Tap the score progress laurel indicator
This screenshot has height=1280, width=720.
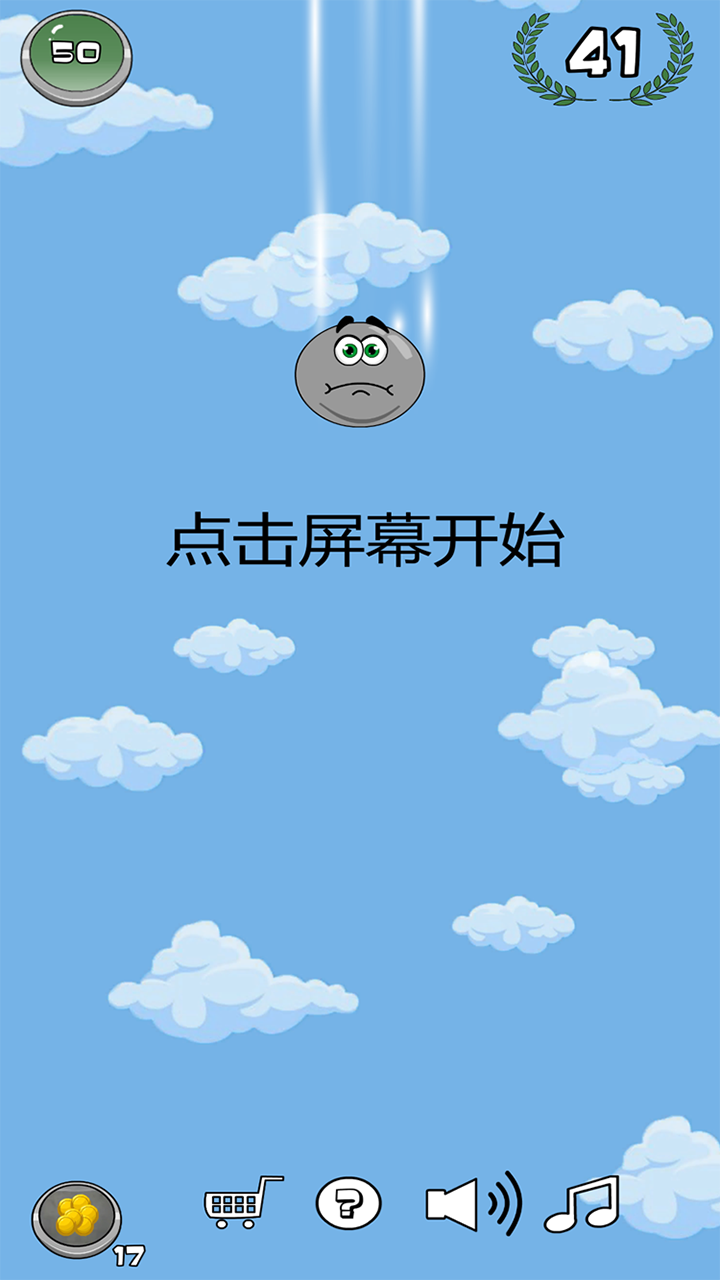tap(604, 55)
